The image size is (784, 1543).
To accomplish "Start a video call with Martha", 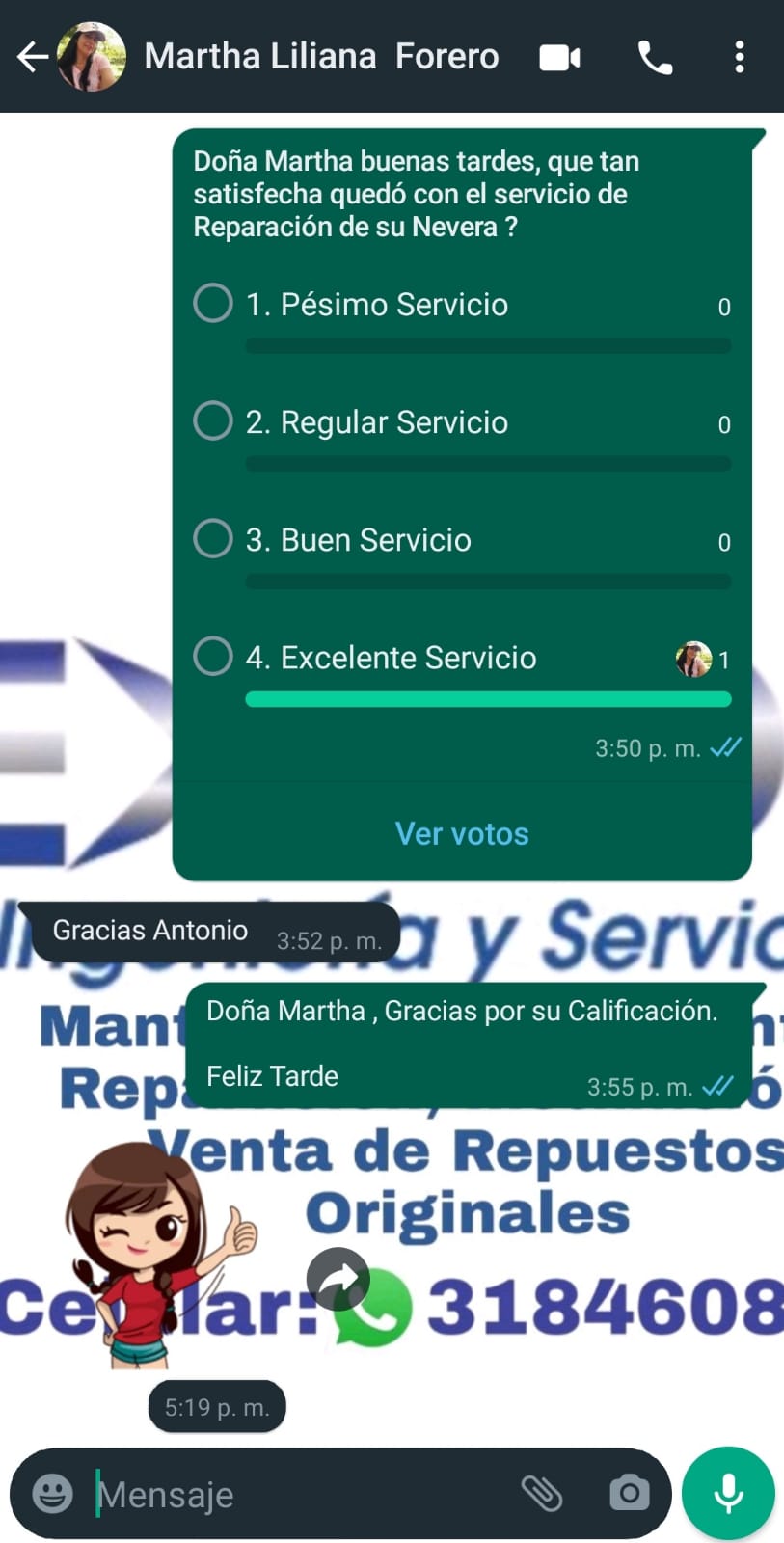I will (559, 58).
